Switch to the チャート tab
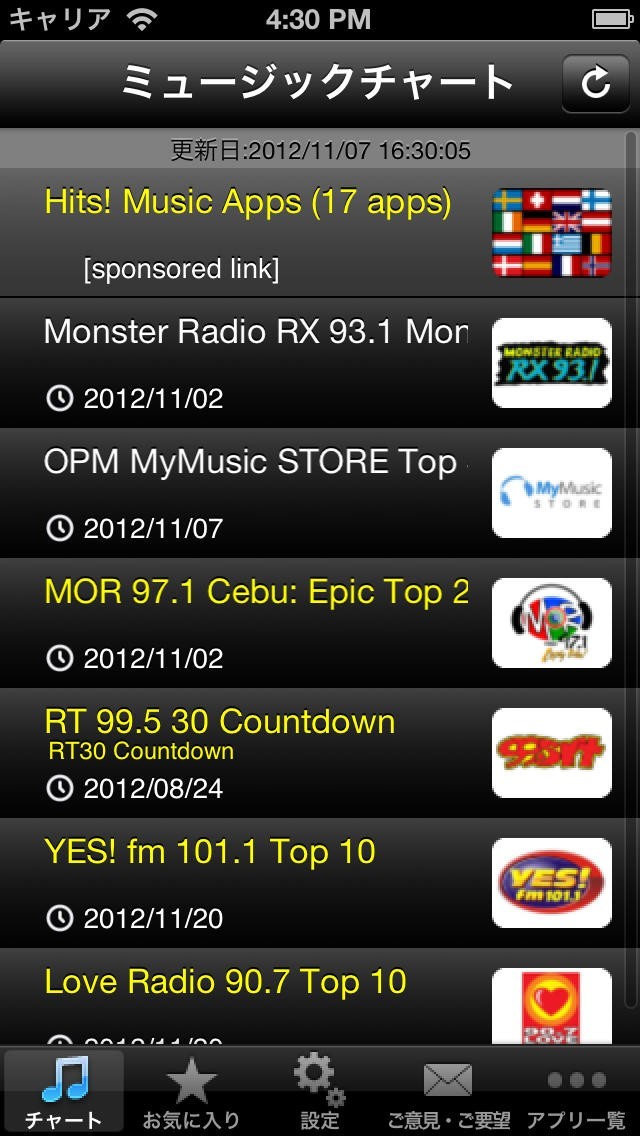640x1136 pixels. point(64,1092)
